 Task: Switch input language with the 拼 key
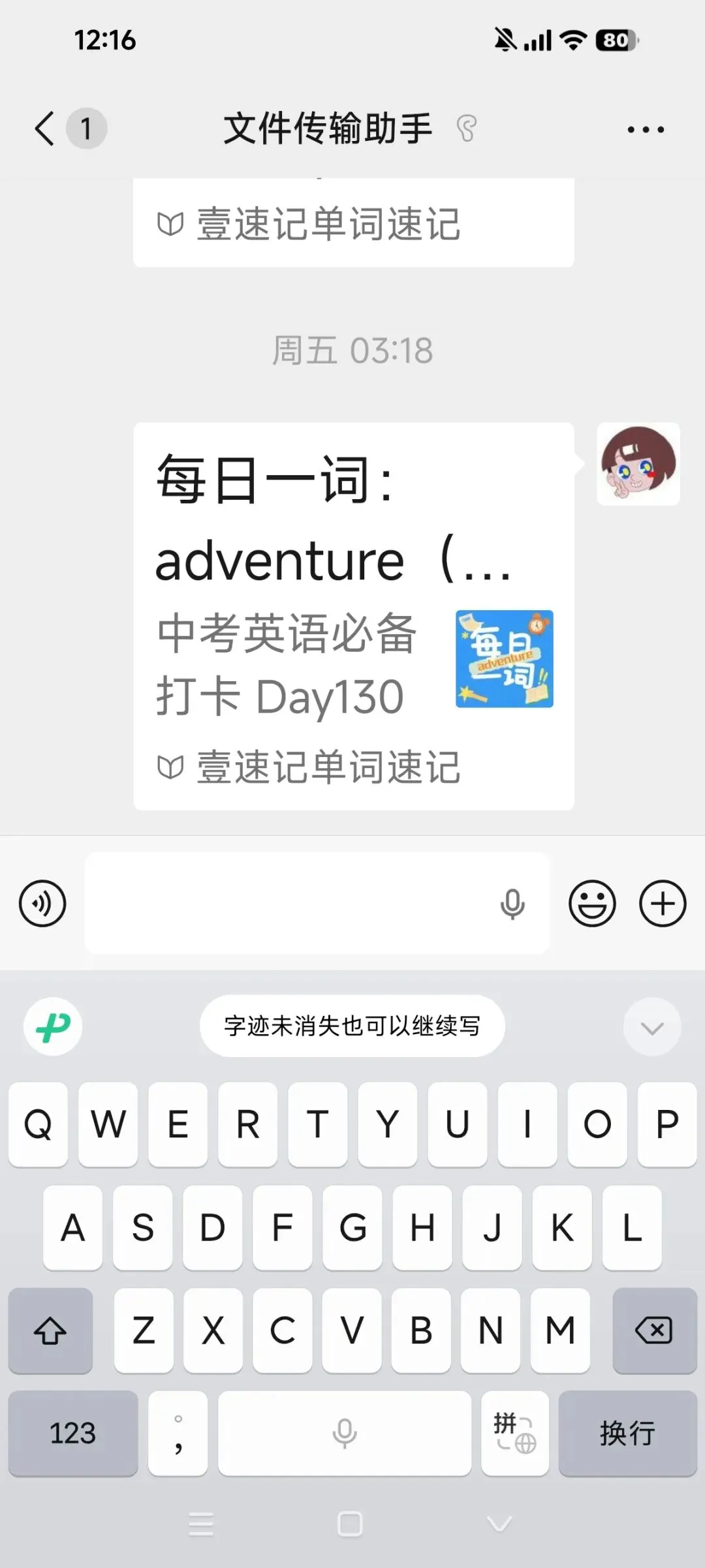coord(515,1433)
